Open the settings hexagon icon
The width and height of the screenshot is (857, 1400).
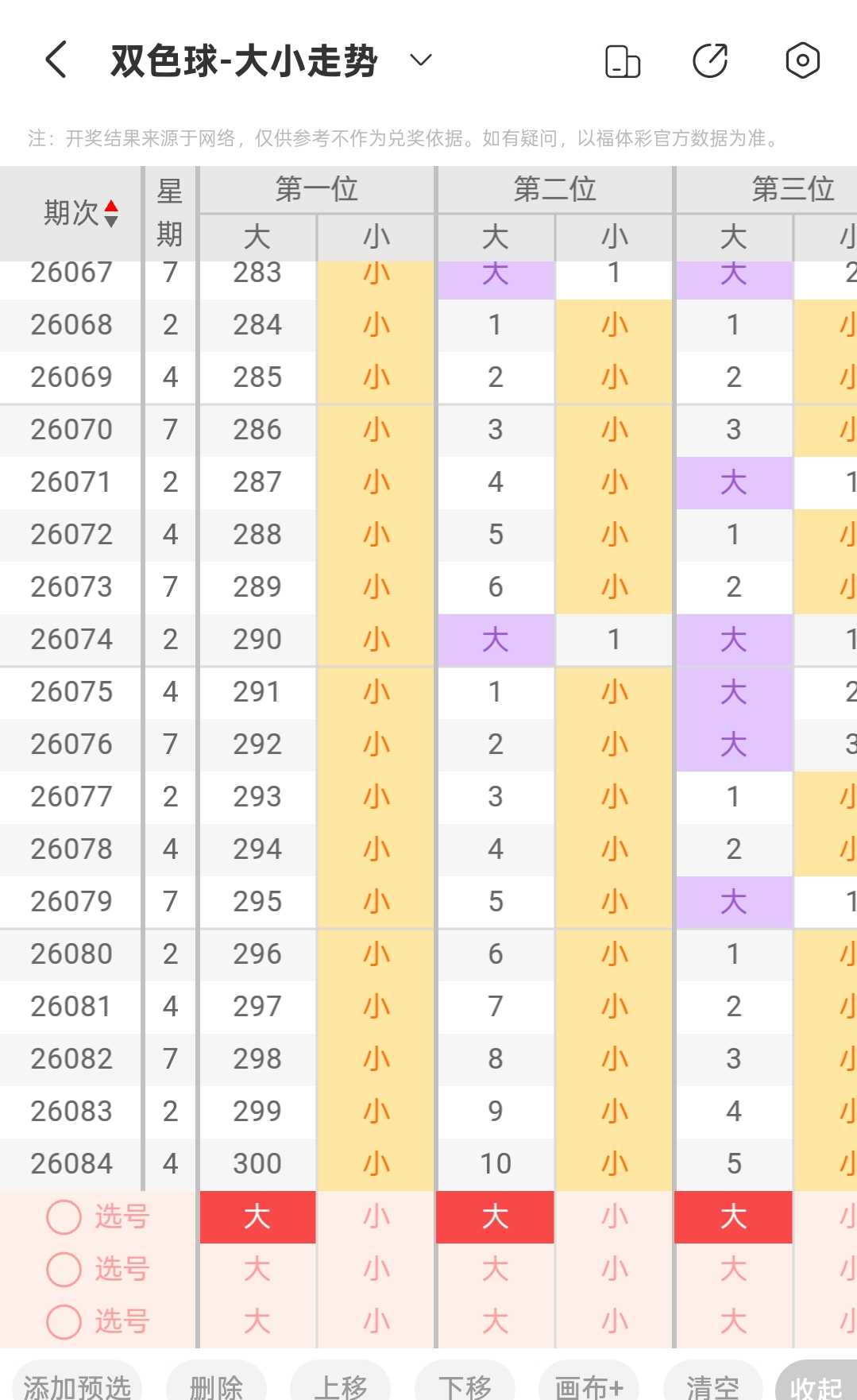coord(802,60)
